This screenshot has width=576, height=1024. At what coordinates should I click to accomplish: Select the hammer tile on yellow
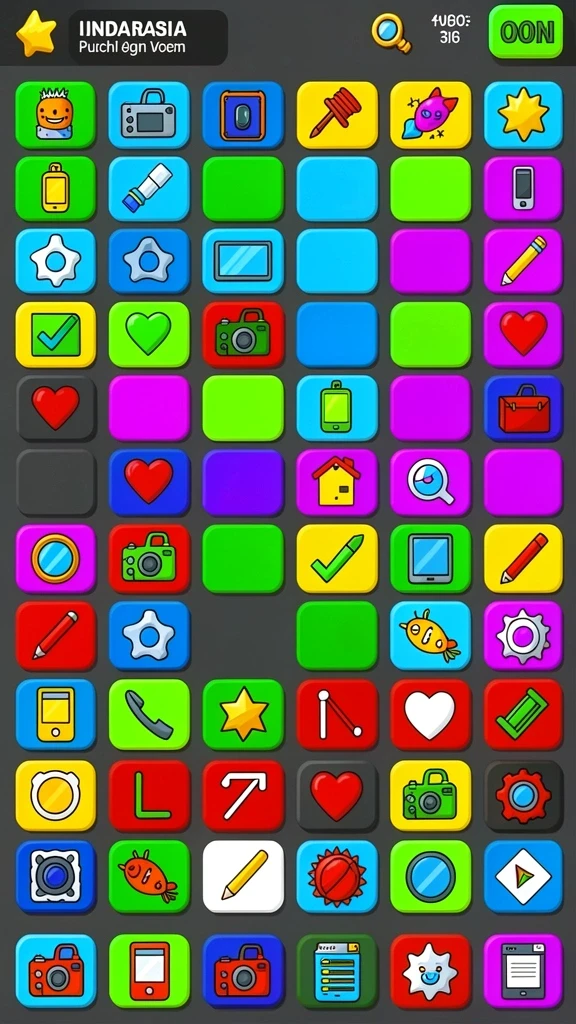[337, 115]
